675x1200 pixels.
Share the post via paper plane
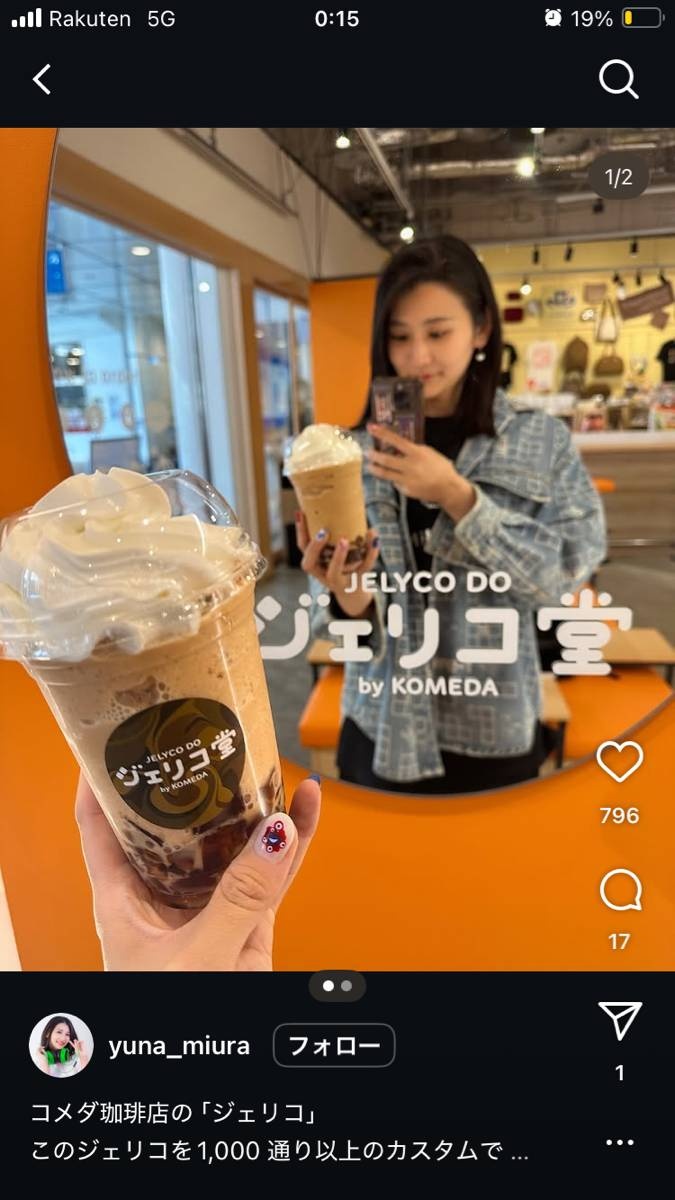[619, 1021]
